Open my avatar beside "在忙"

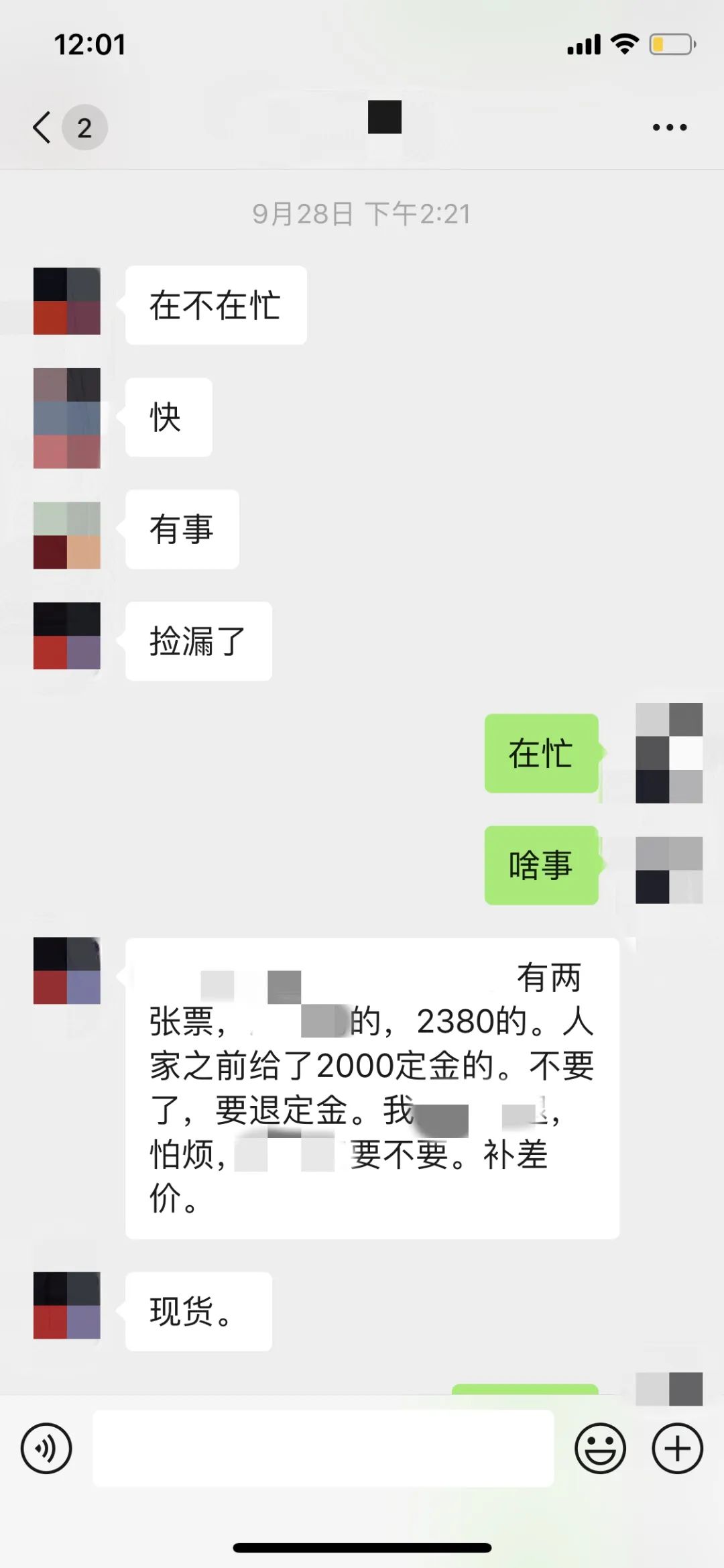click(x=668, y=752)
